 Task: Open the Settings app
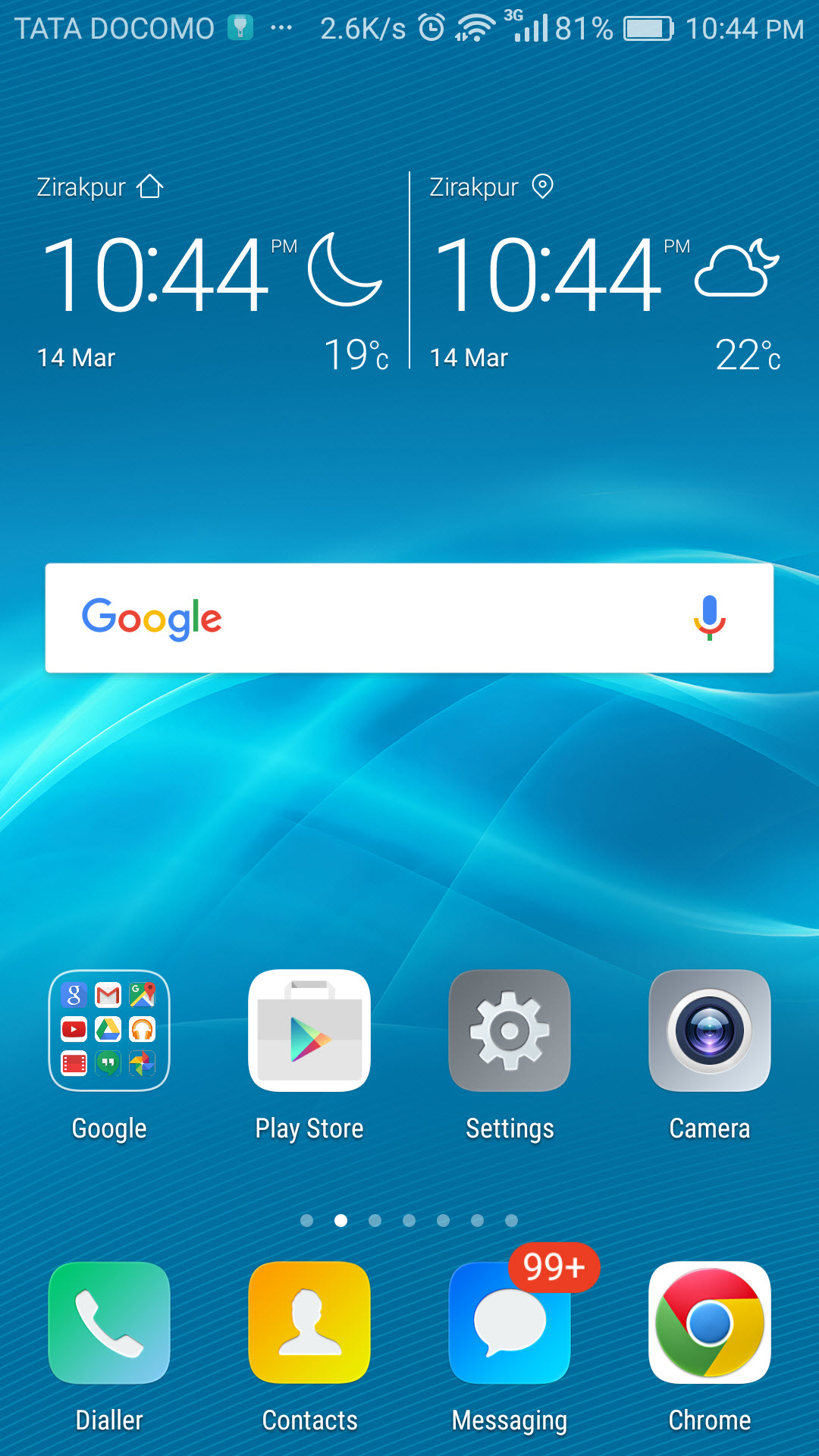pos(510,1031)
